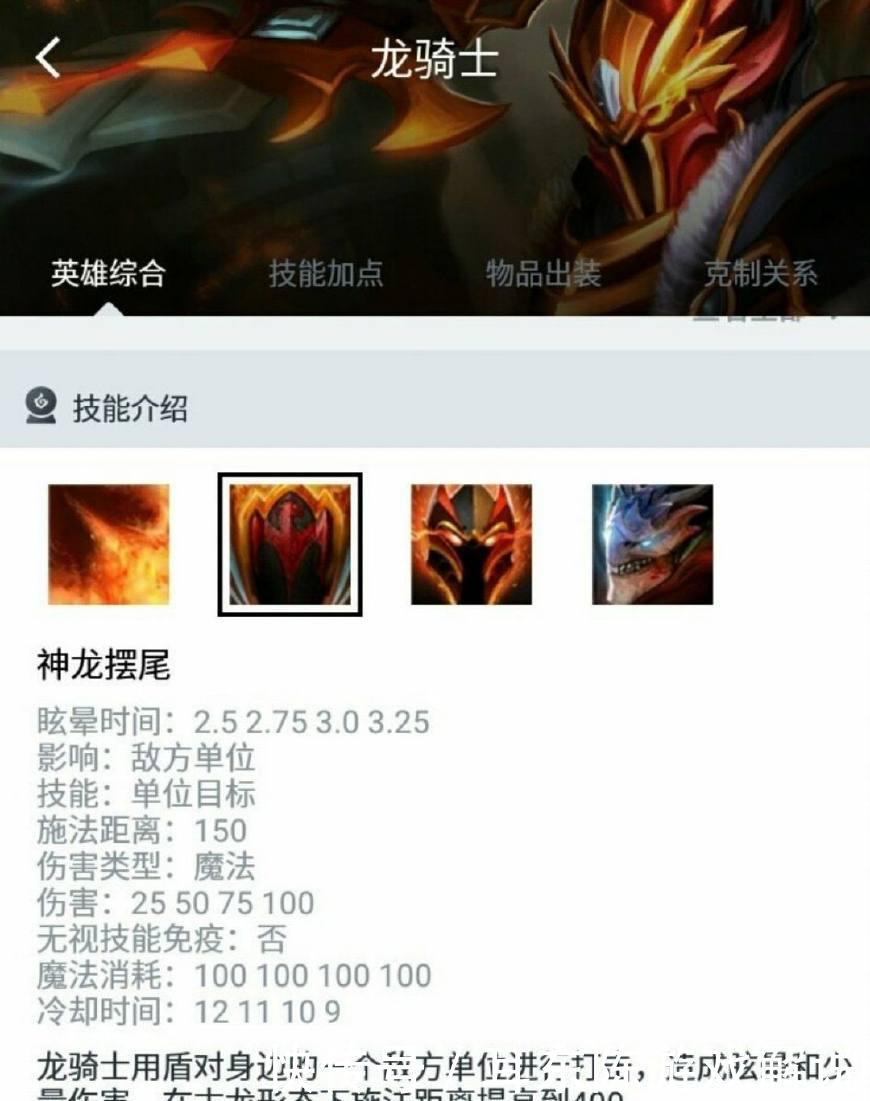This screenshot has width=870, height=1101.
Task: Open the 物品出装 tab
Action: tap(543, 274)
